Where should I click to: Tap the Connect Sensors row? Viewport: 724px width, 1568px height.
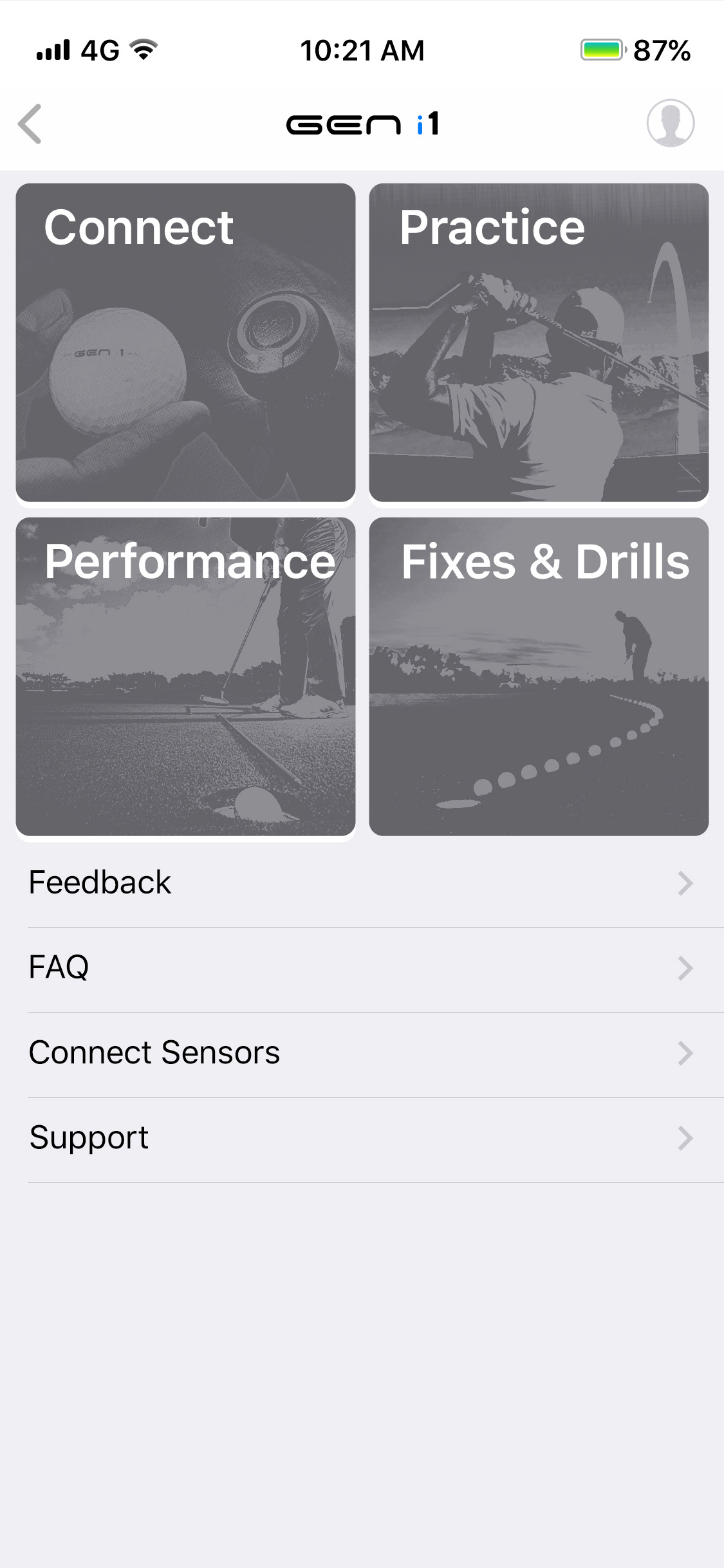tap(362, 1053)
